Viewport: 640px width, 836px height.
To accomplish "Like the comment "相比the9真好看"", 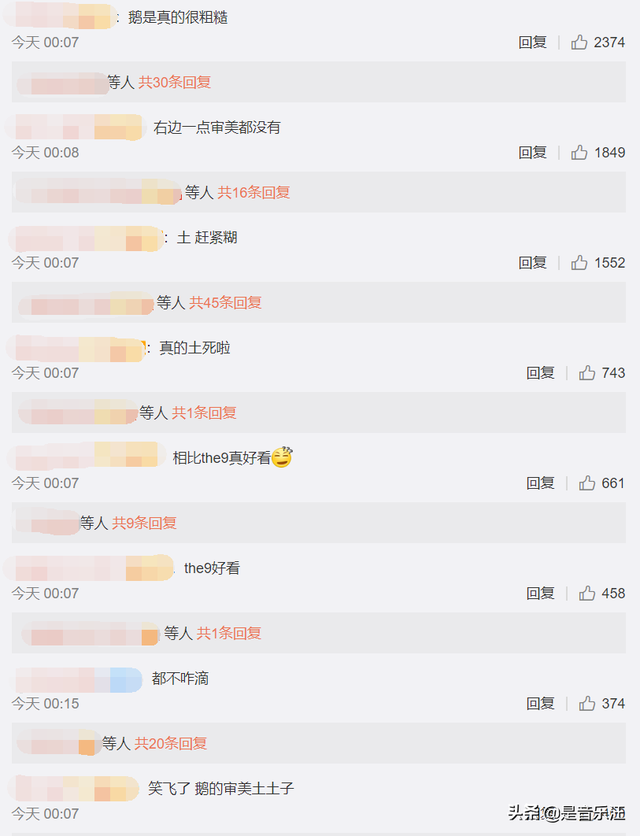I will pyautogui.click(x=587, y=483).
